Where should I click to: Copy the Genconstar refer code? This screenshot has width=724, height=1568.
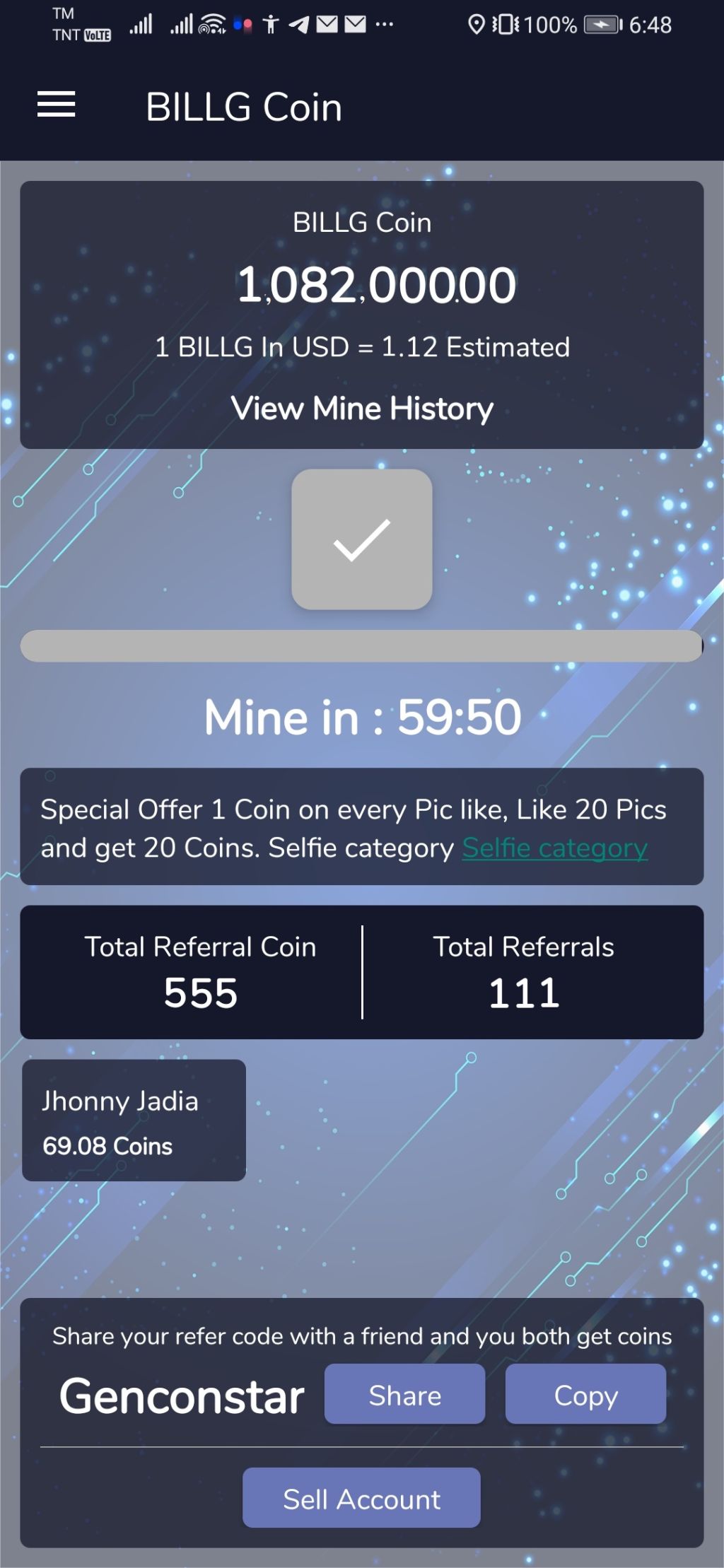coord(585,1395)
